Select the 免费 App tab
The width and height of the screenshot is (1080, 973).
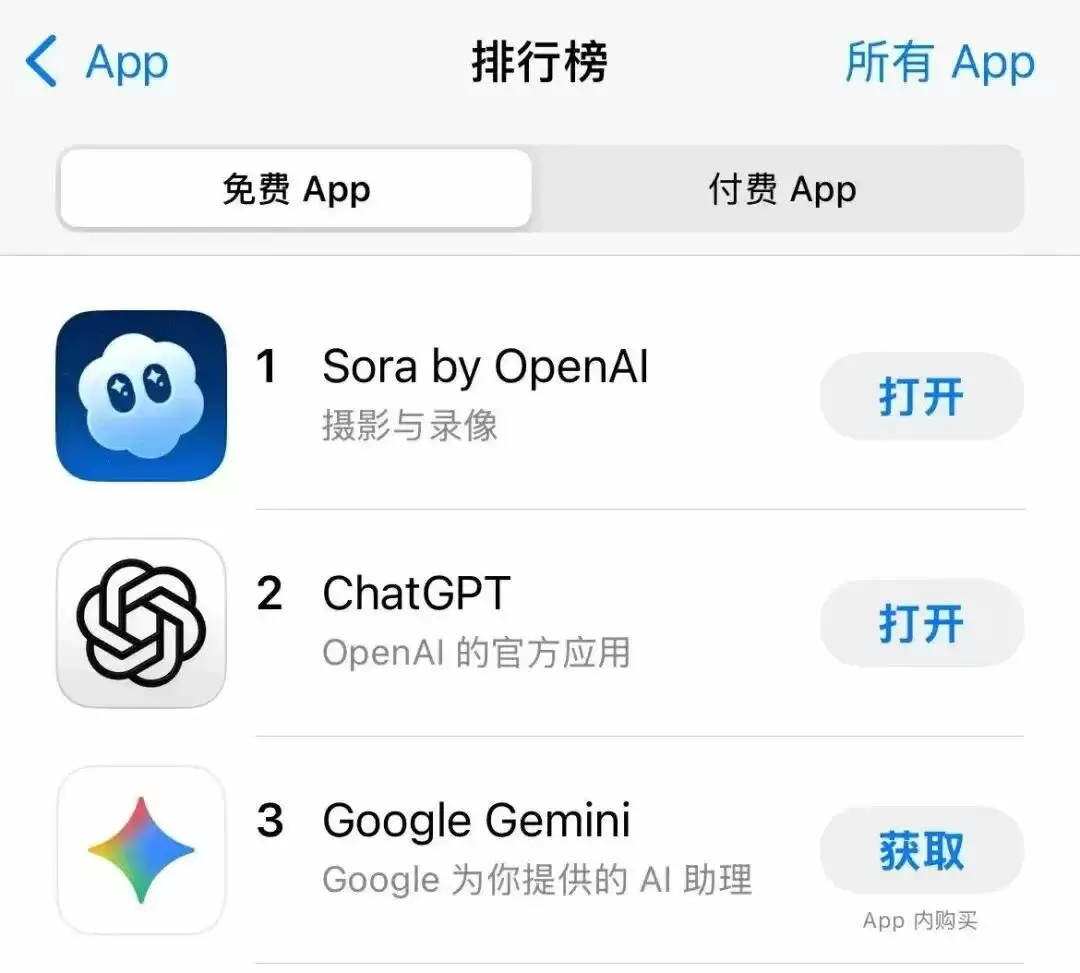[x=296, y=189]
